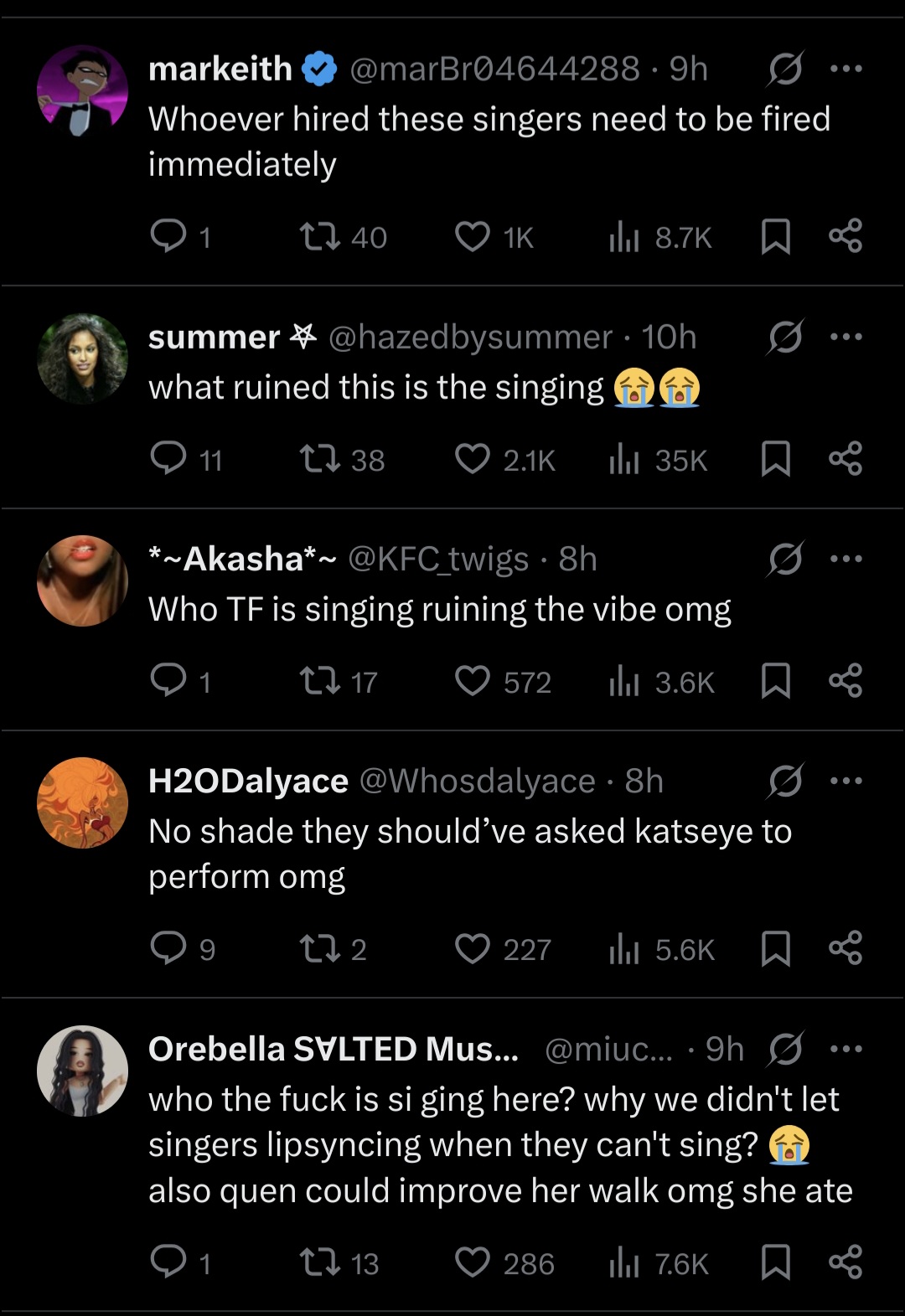Reply to summer's tweet about the singing
This screenshot has width=905, height=1316.
point(168,459)
